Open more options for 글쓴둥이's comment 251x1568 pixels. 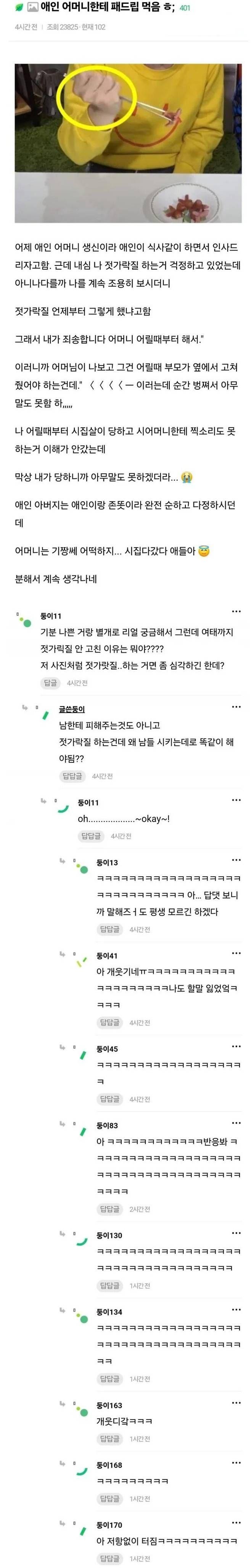tap(237, 707)
